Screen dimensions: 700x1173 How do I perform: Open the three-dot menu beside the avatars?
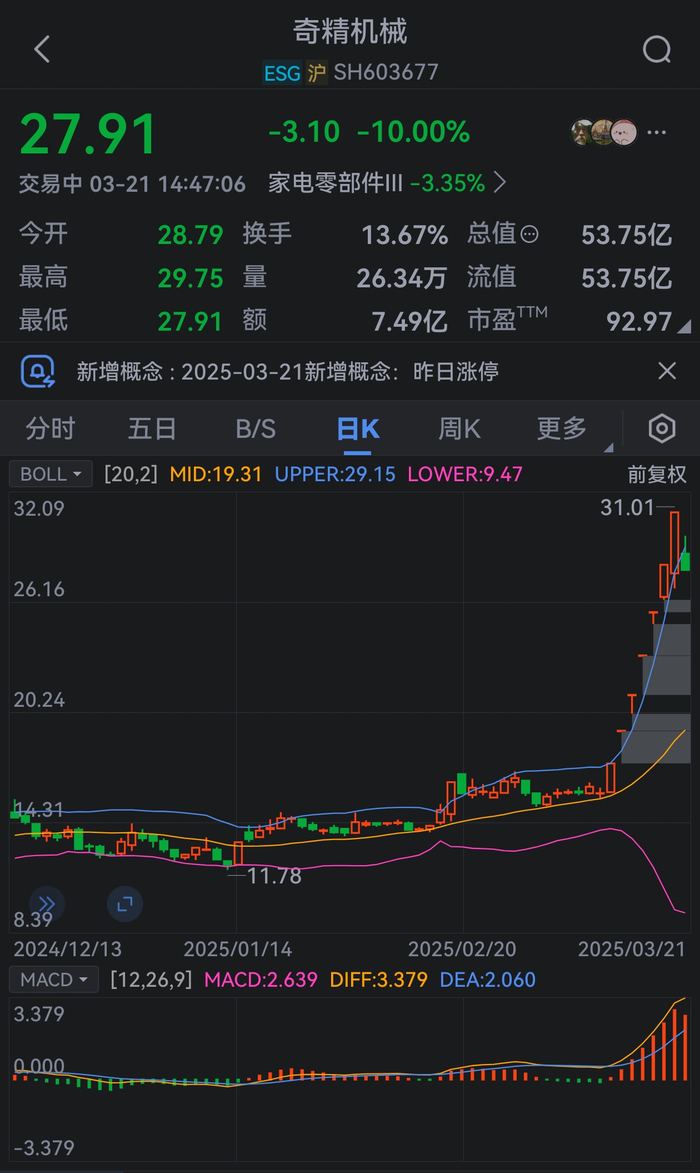pos(657,132)
